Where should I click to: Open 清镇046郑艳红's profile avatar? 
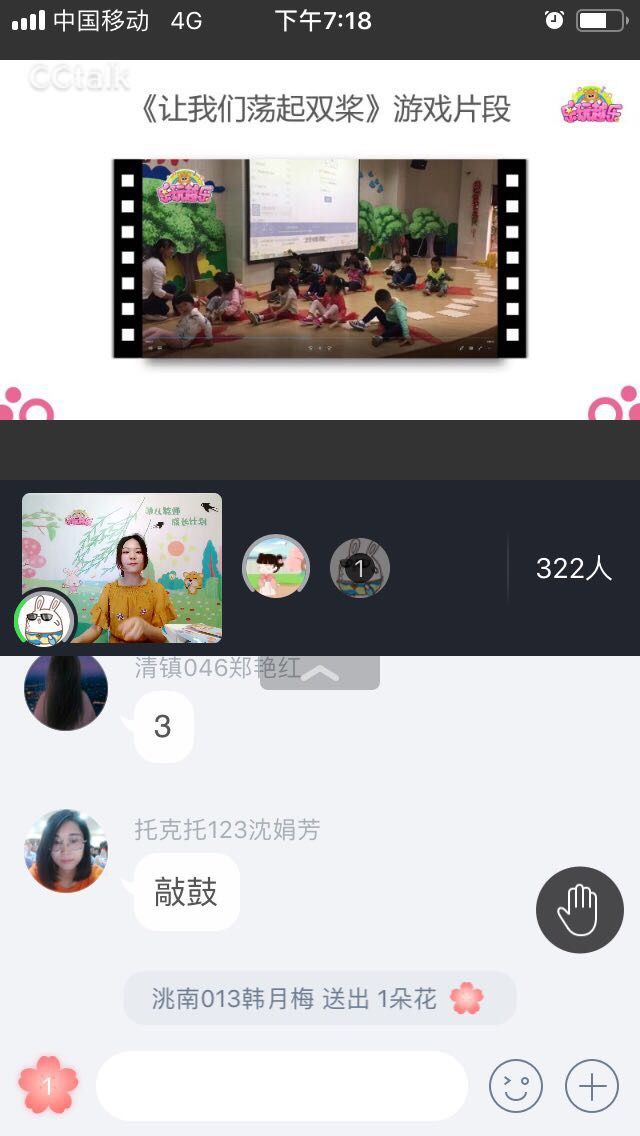(x=66, y=692)
